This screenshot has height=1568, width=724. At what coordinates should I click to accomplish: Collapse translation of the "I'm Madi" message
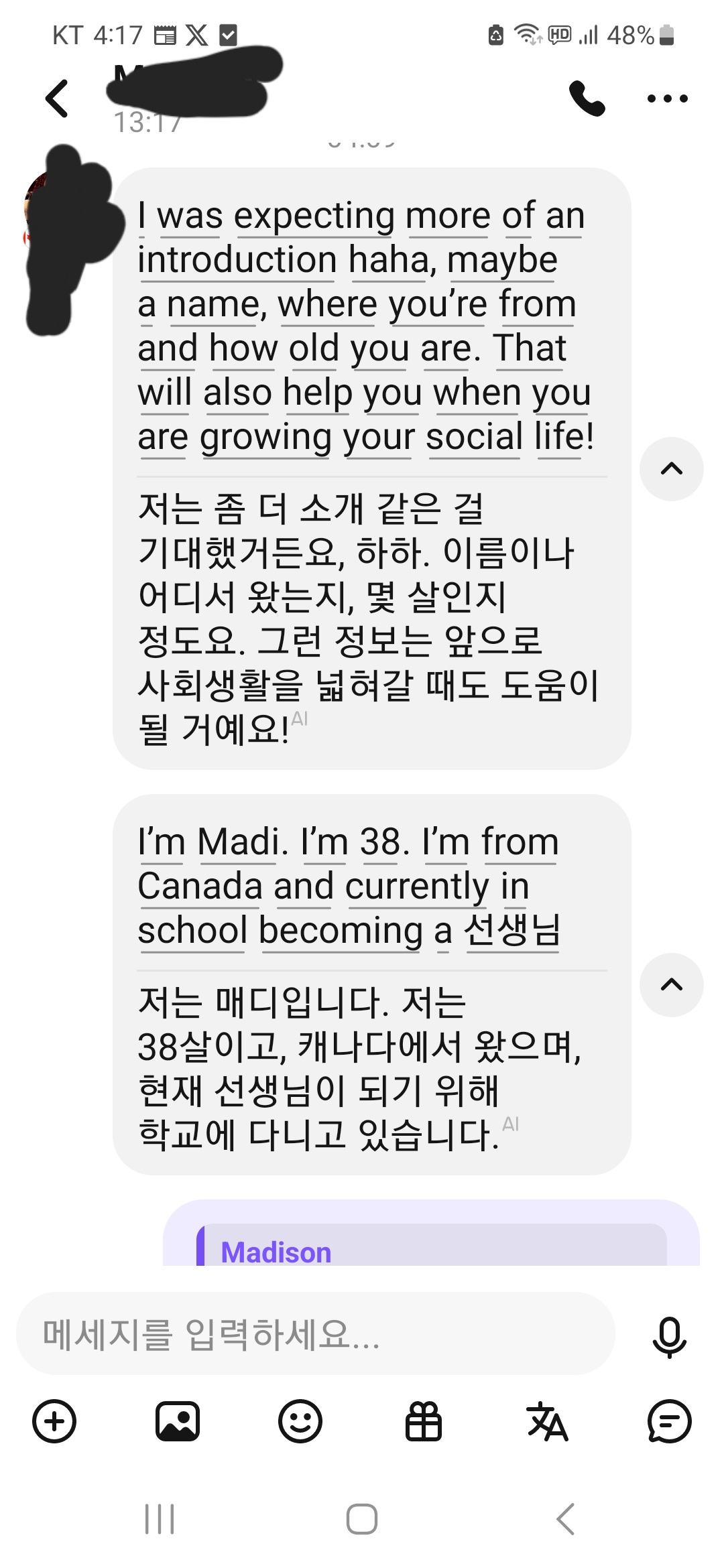[671, 984]
